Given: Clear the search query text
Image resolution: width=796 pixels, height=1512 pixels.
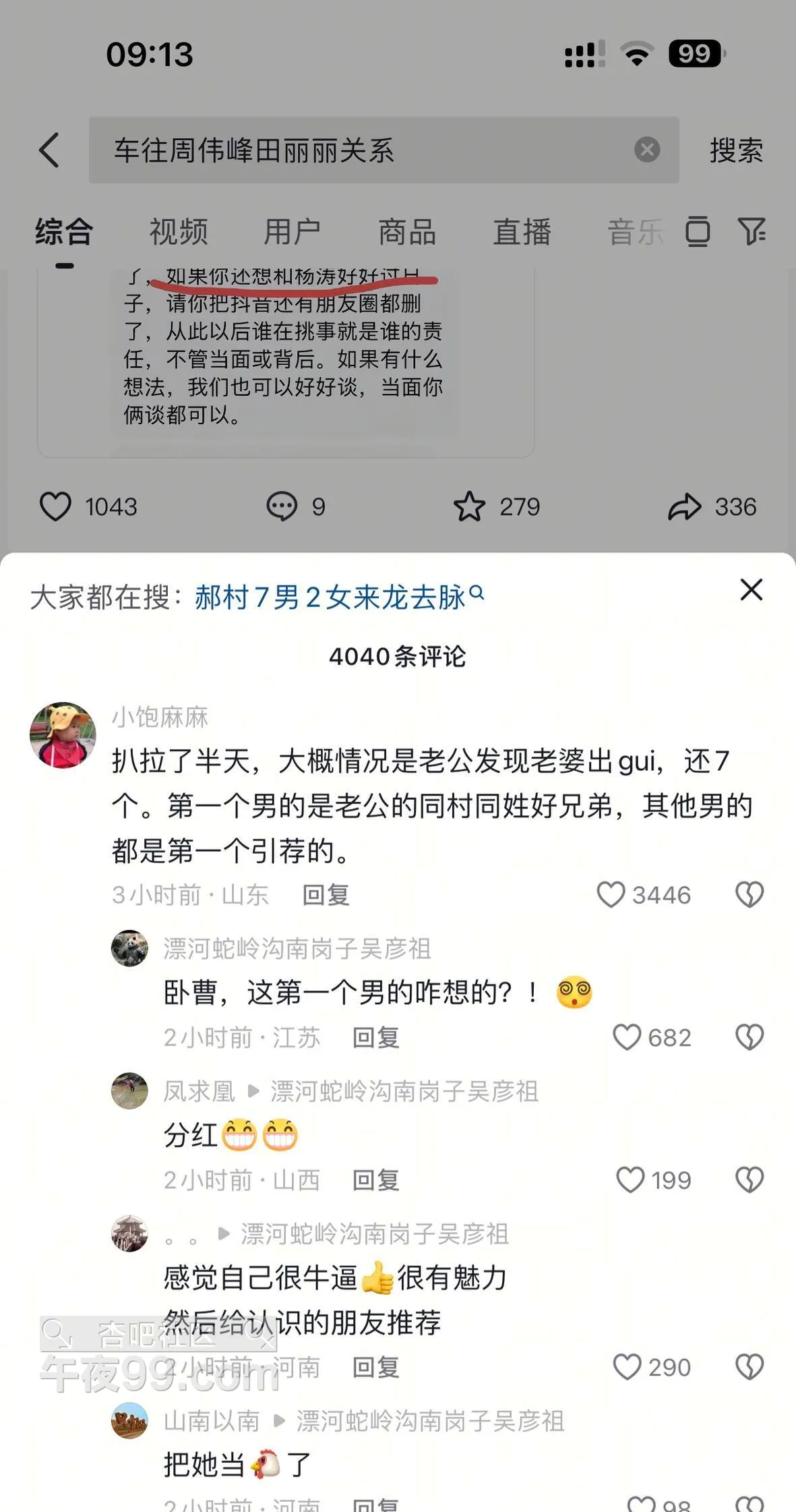Looking at the screenshot, I should pyautogui.click(x=646, y=150).
